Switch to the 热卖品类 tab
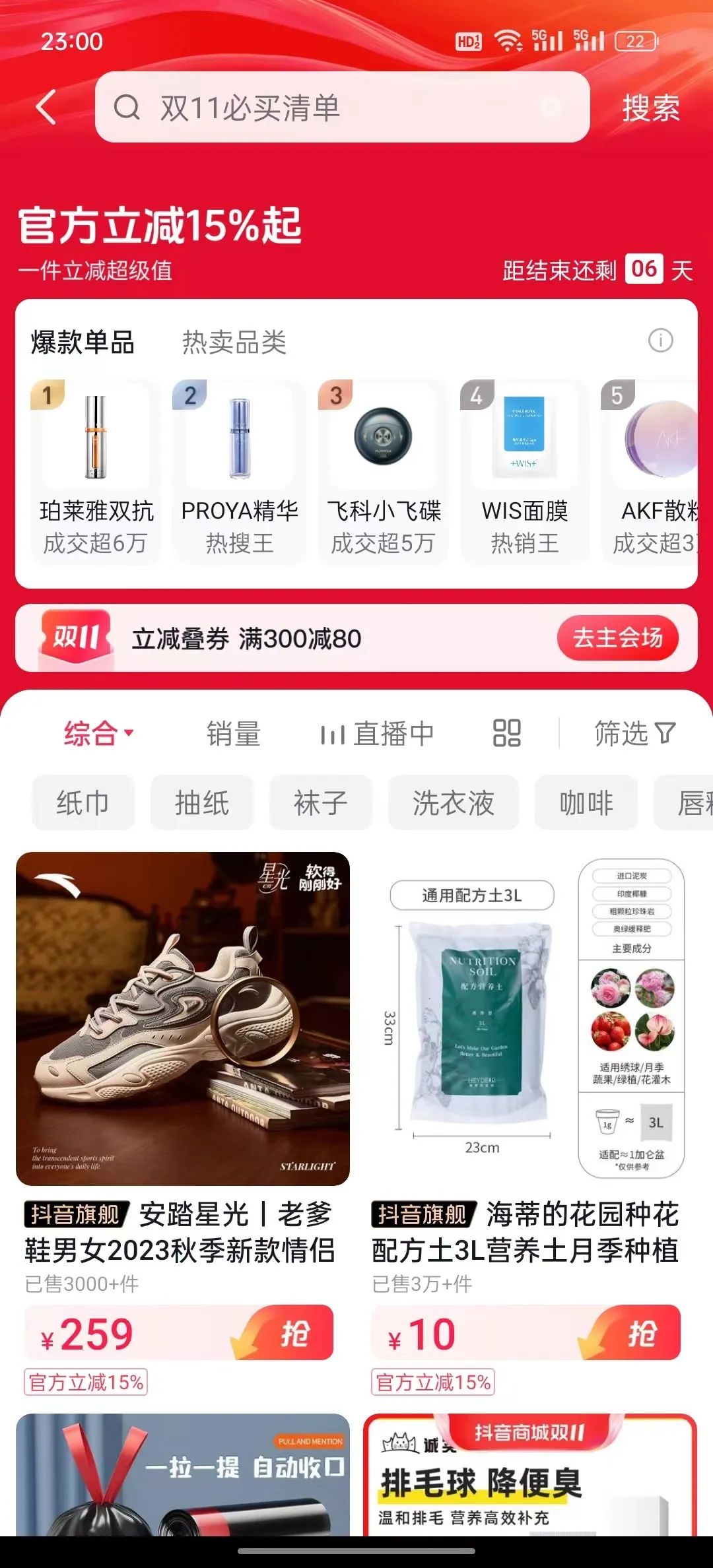The height and width of the screenshot is (1568, 713). pyautogui.click(x=234, y=343)
